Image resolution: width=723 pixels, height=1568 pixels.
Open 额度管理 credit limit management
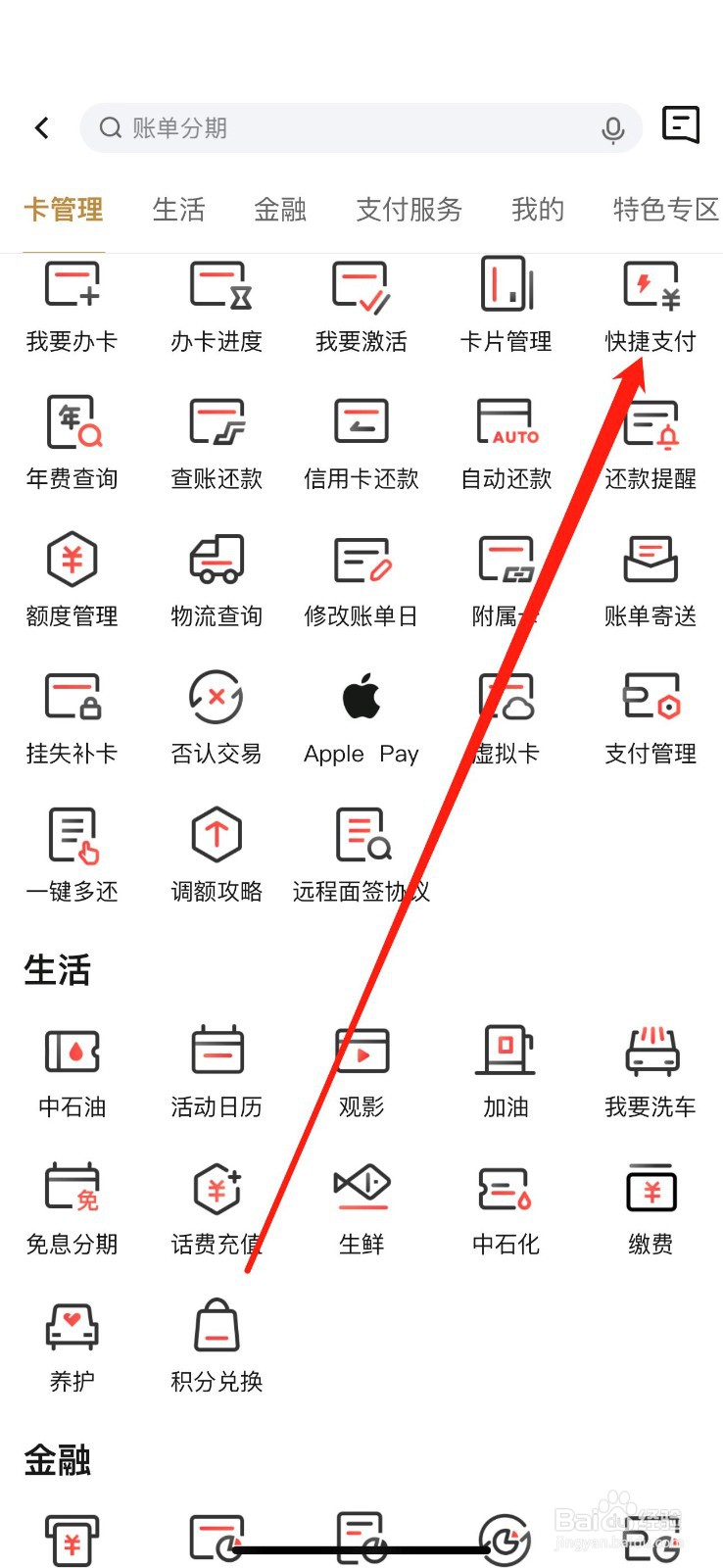[72, 578]
